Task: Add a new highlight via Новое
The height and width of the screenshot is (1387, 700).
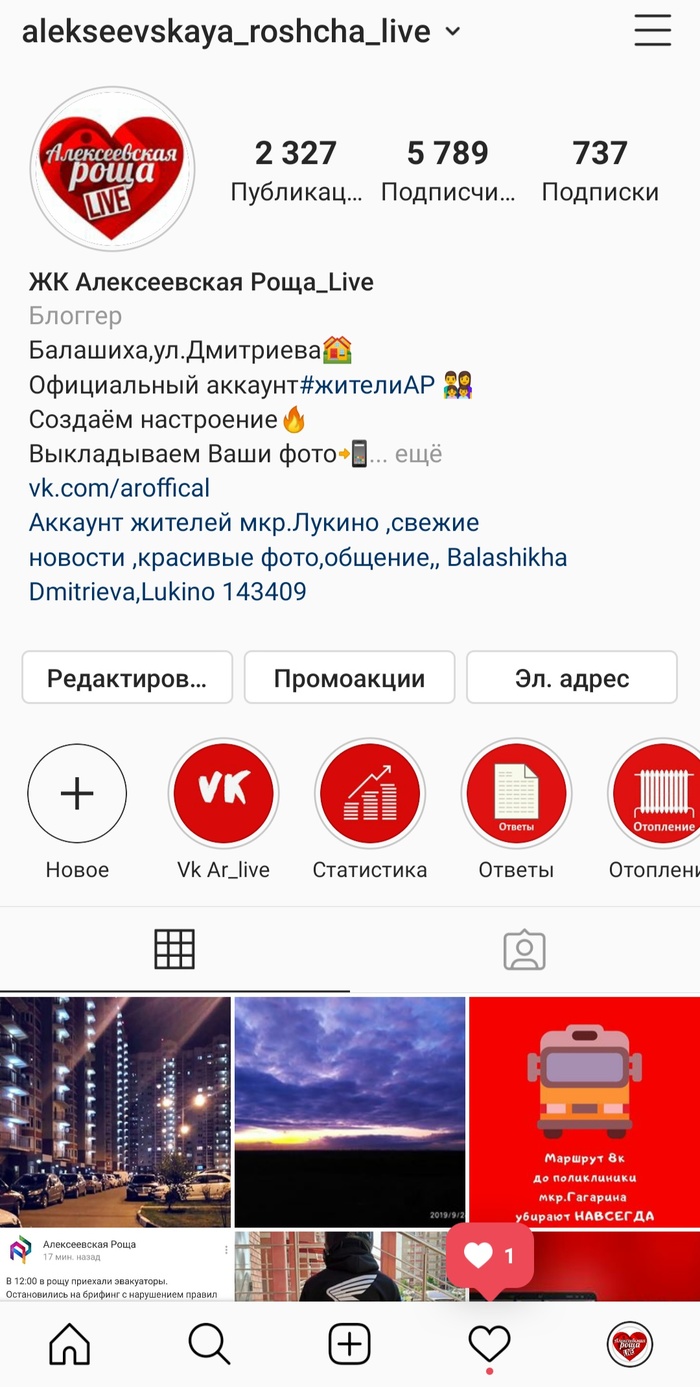Action: coord(77,794)
